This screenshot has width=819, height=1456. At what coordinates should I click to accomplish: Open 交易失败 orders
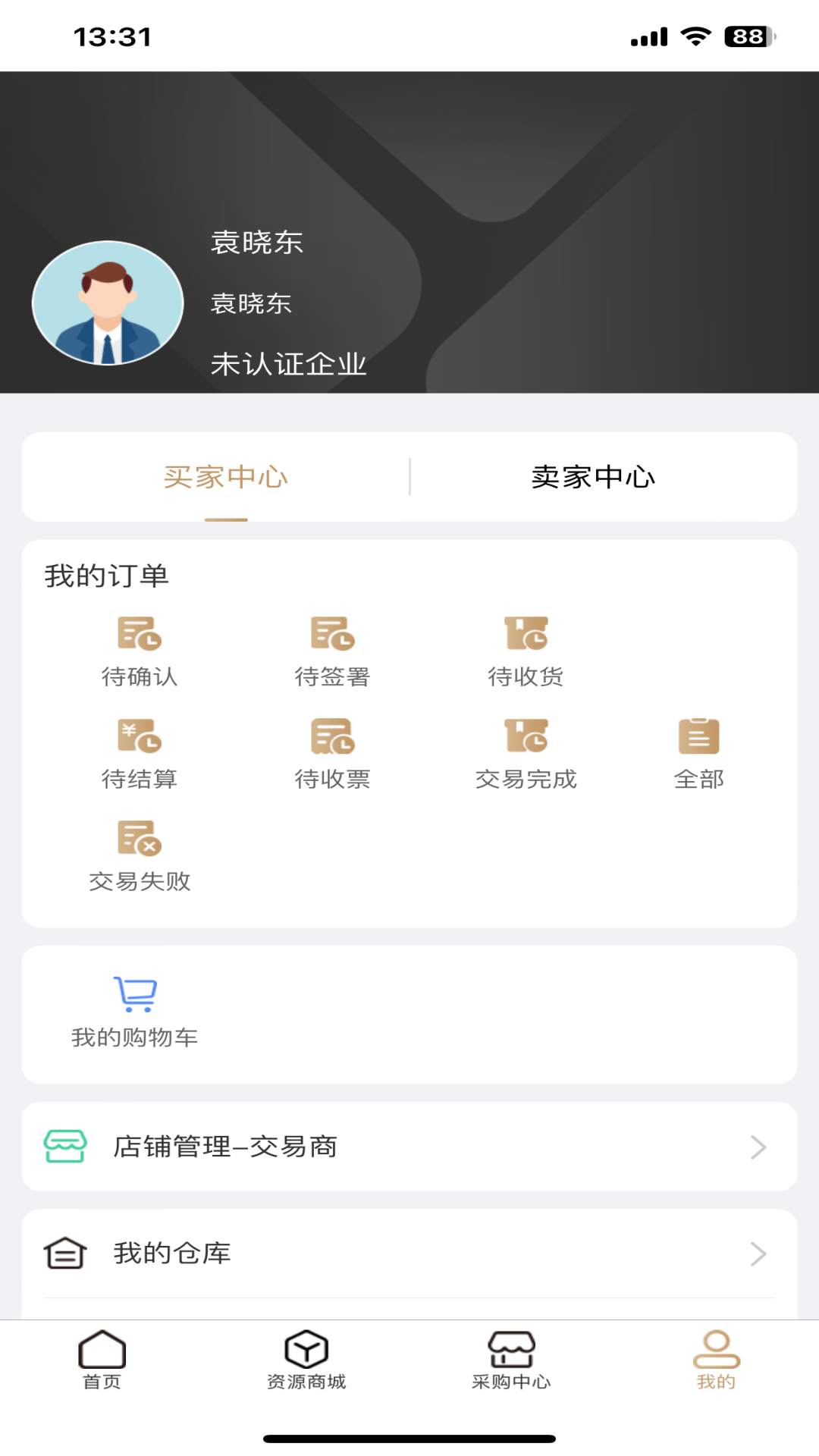coord(140,856)
